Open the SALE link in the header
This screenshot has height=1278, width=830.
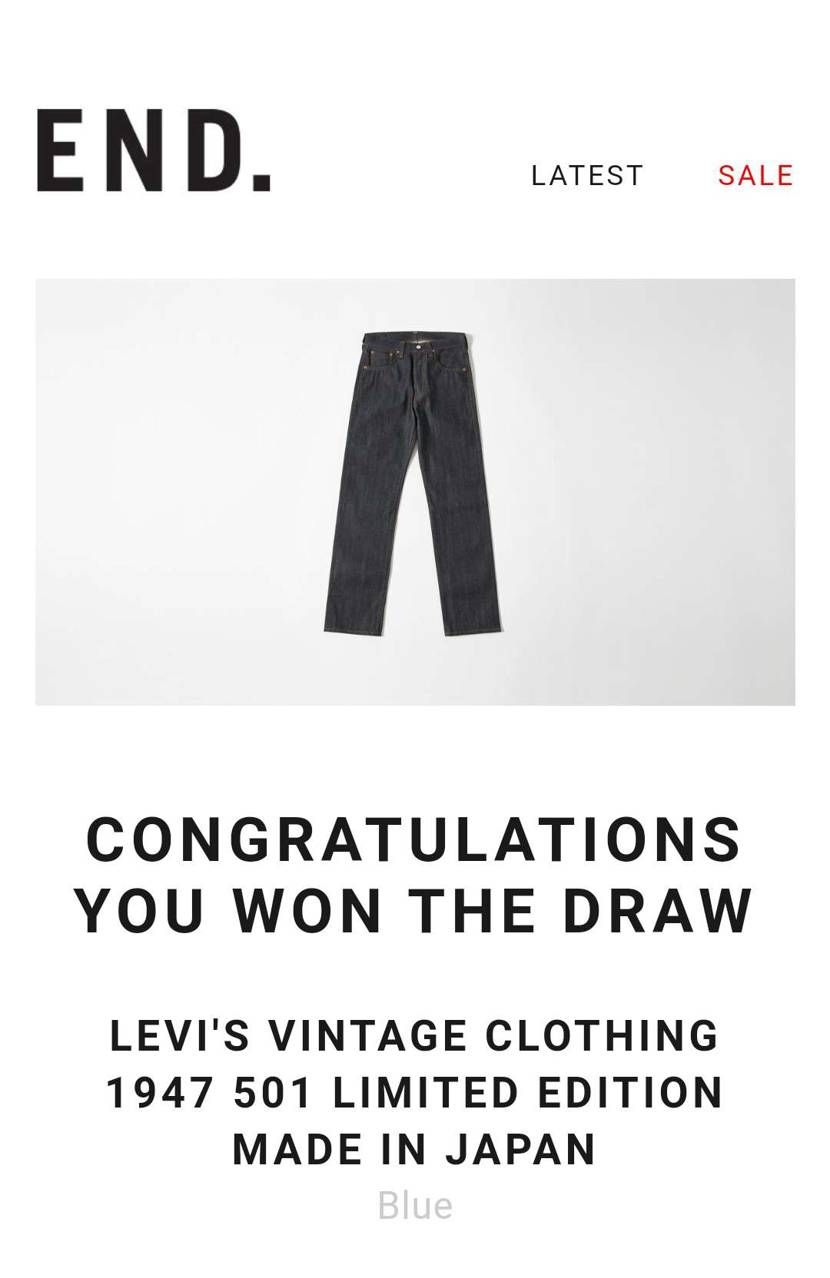tap(755, 175)
